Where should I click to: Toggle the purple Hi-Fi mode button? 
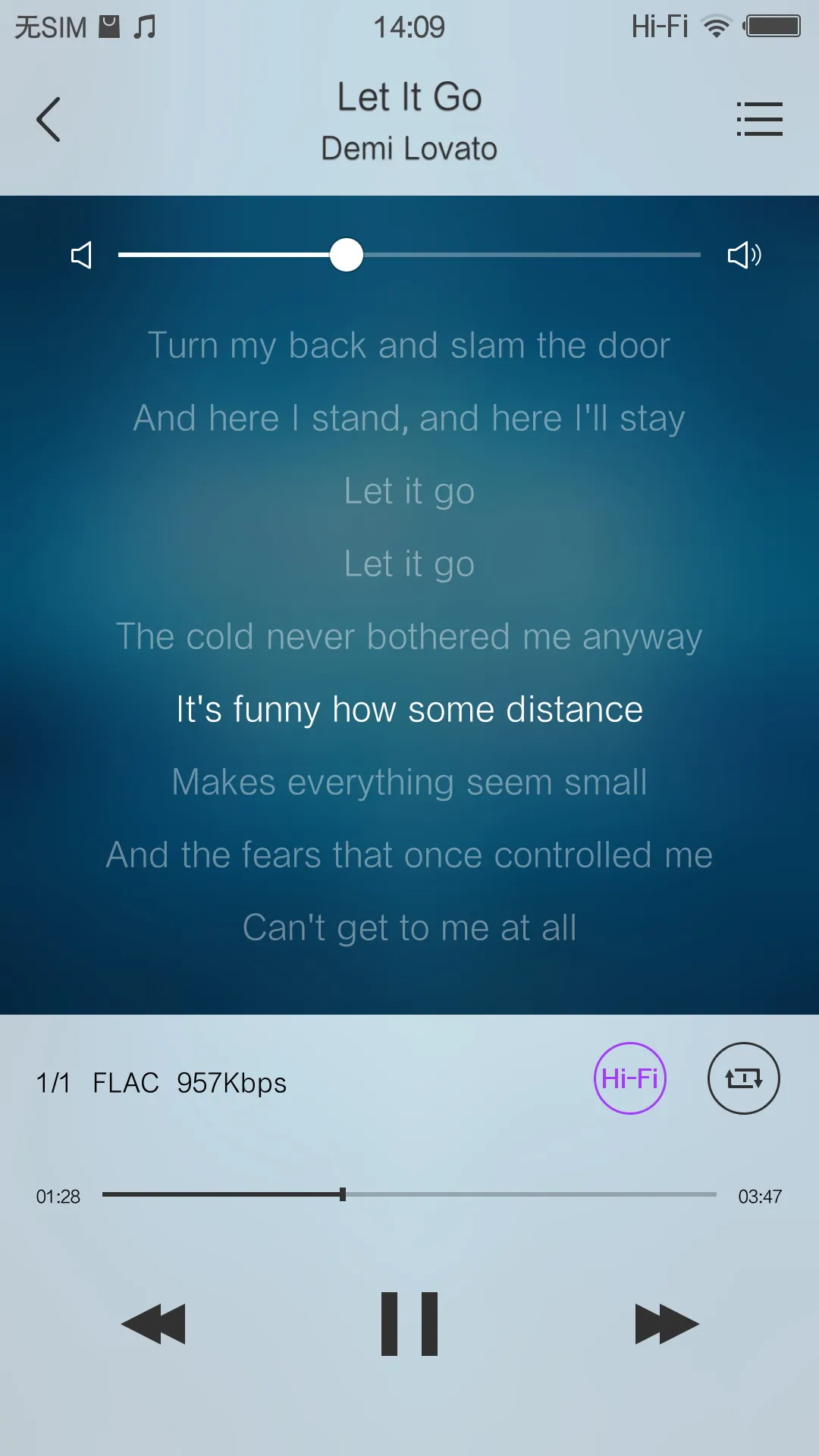click(x=629, y=1078)
